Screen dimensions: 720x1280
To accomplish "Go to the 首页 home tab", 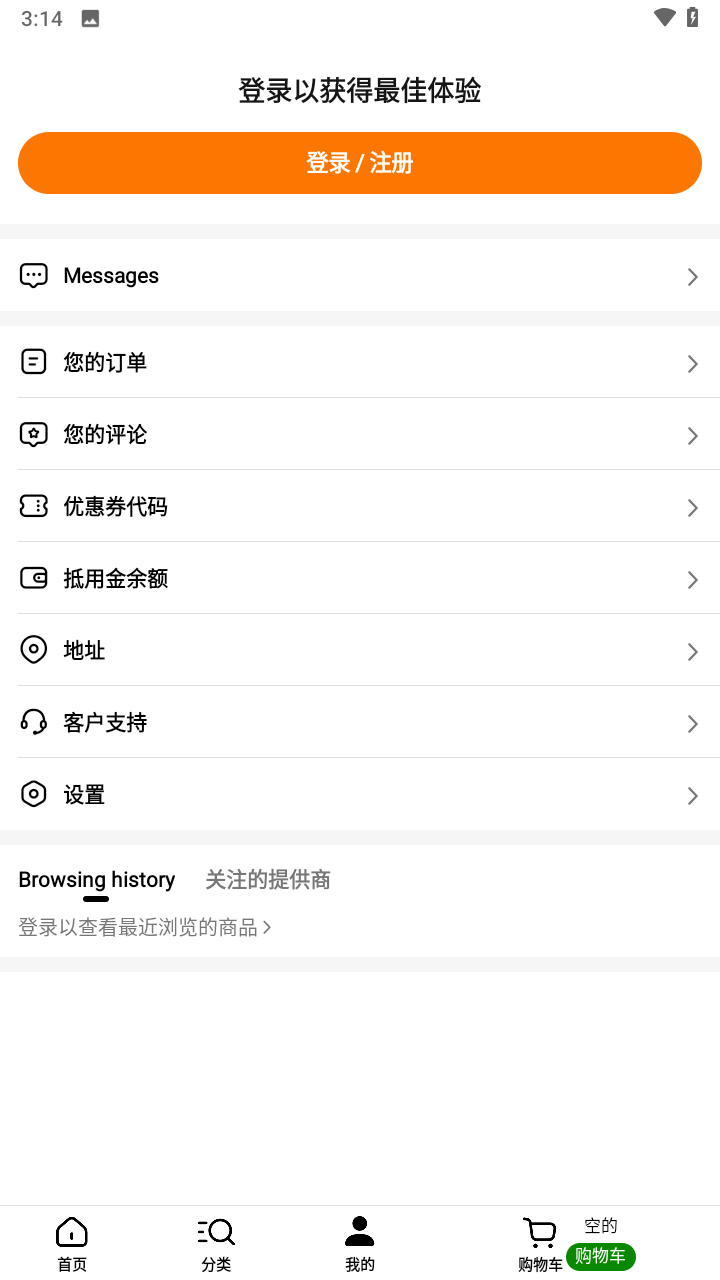I will tap(72, 1244).
